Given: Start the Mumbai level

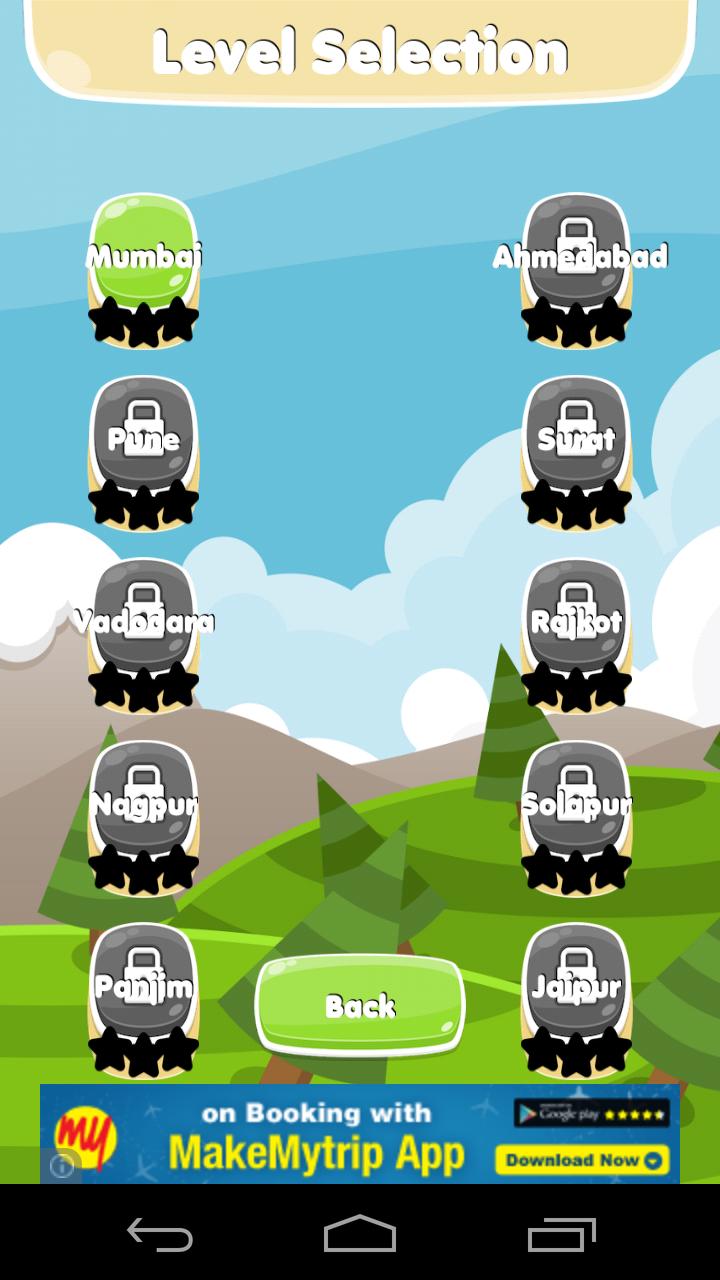Looking at the screenshot, I should point(144,255).
